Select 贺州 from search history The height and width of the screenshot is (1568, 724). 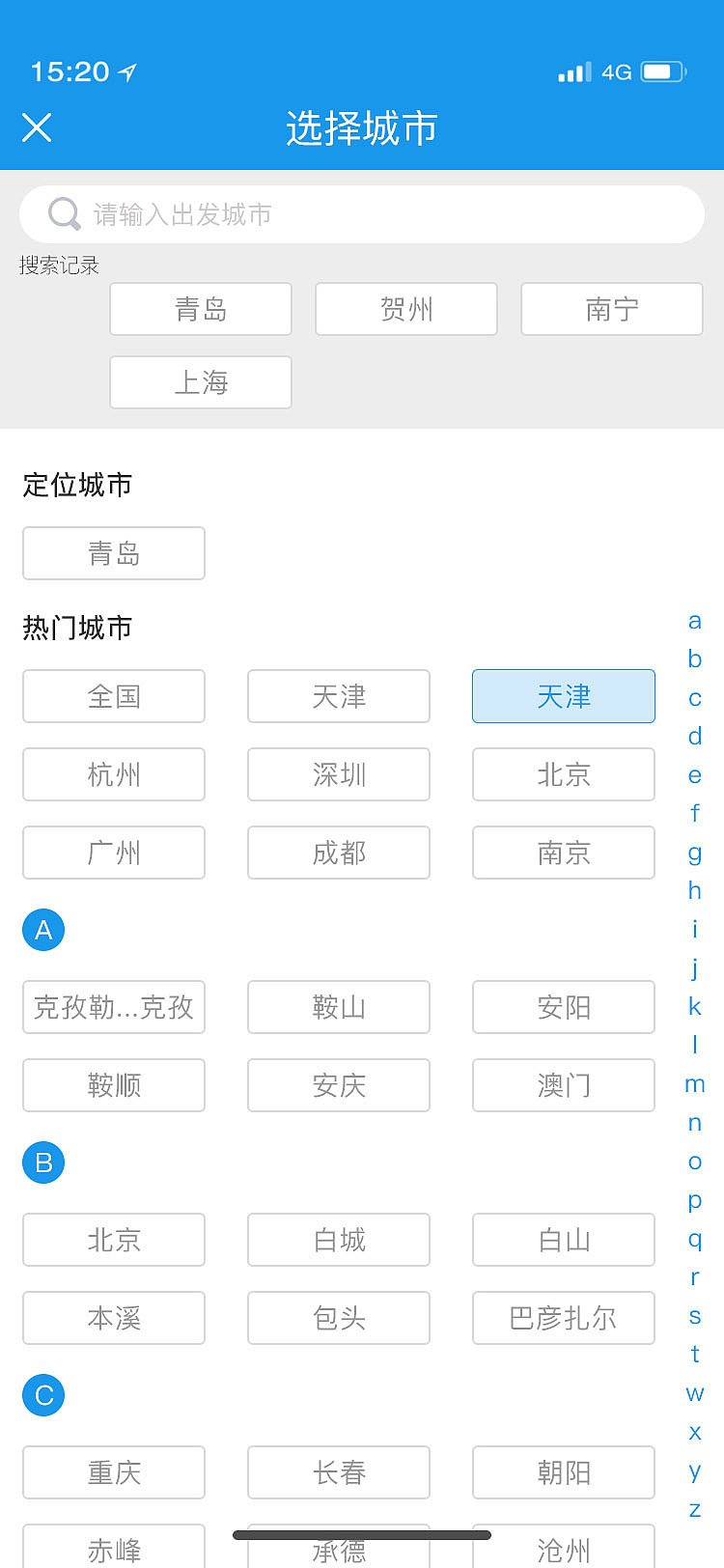pos(405,309)
